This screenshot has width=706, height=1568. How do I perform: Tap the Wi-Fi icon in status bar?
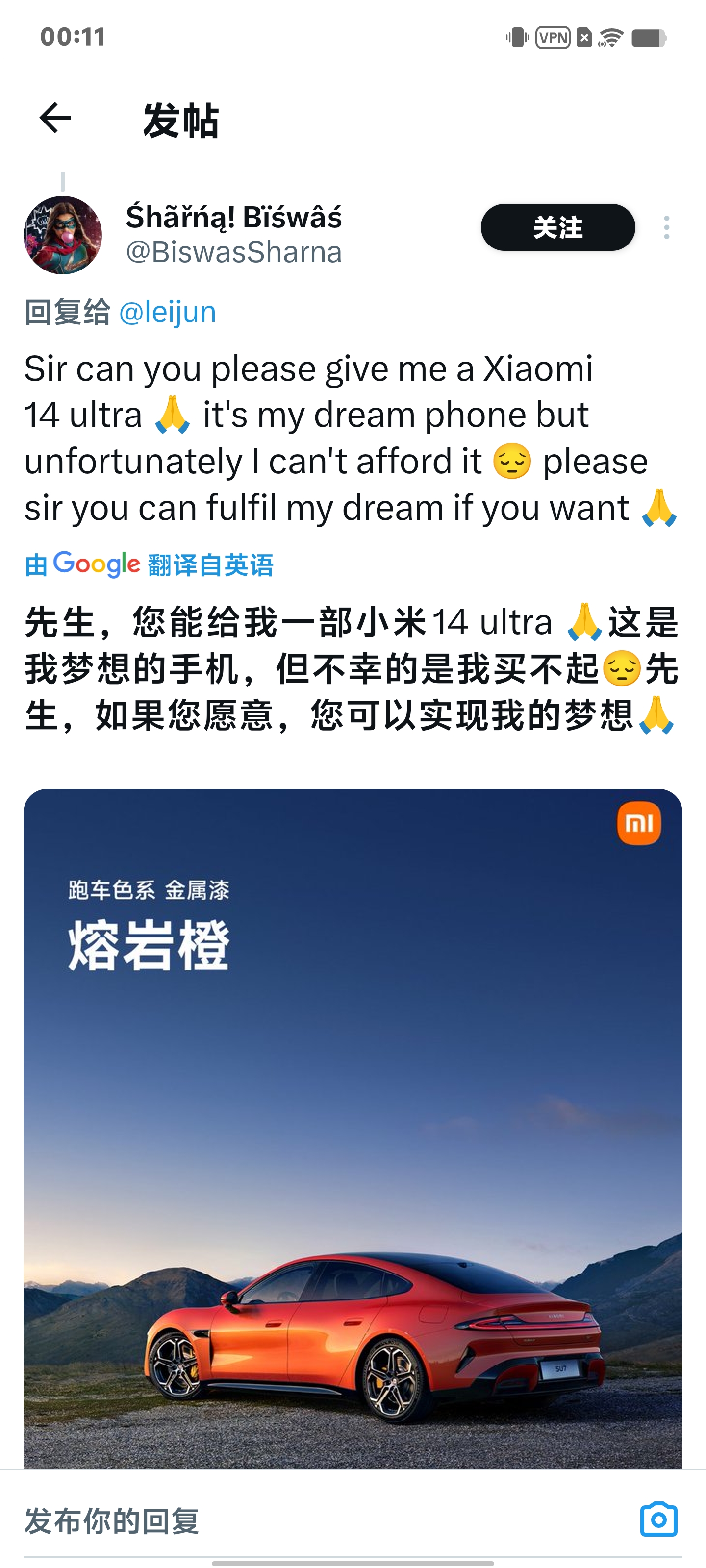[611, 38]
